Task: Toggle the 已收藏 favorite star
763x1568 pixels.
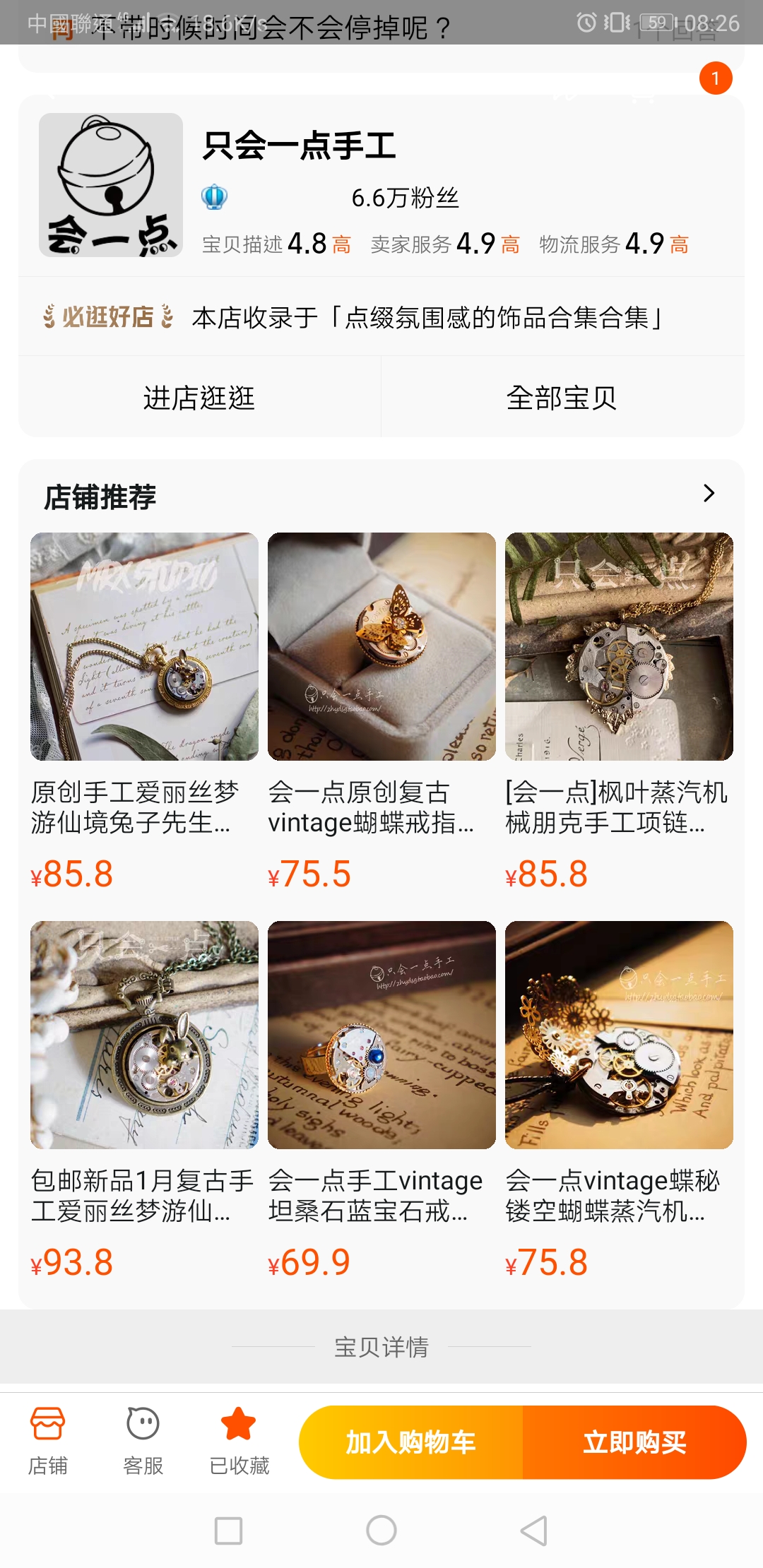Action: click(239, 1441)
